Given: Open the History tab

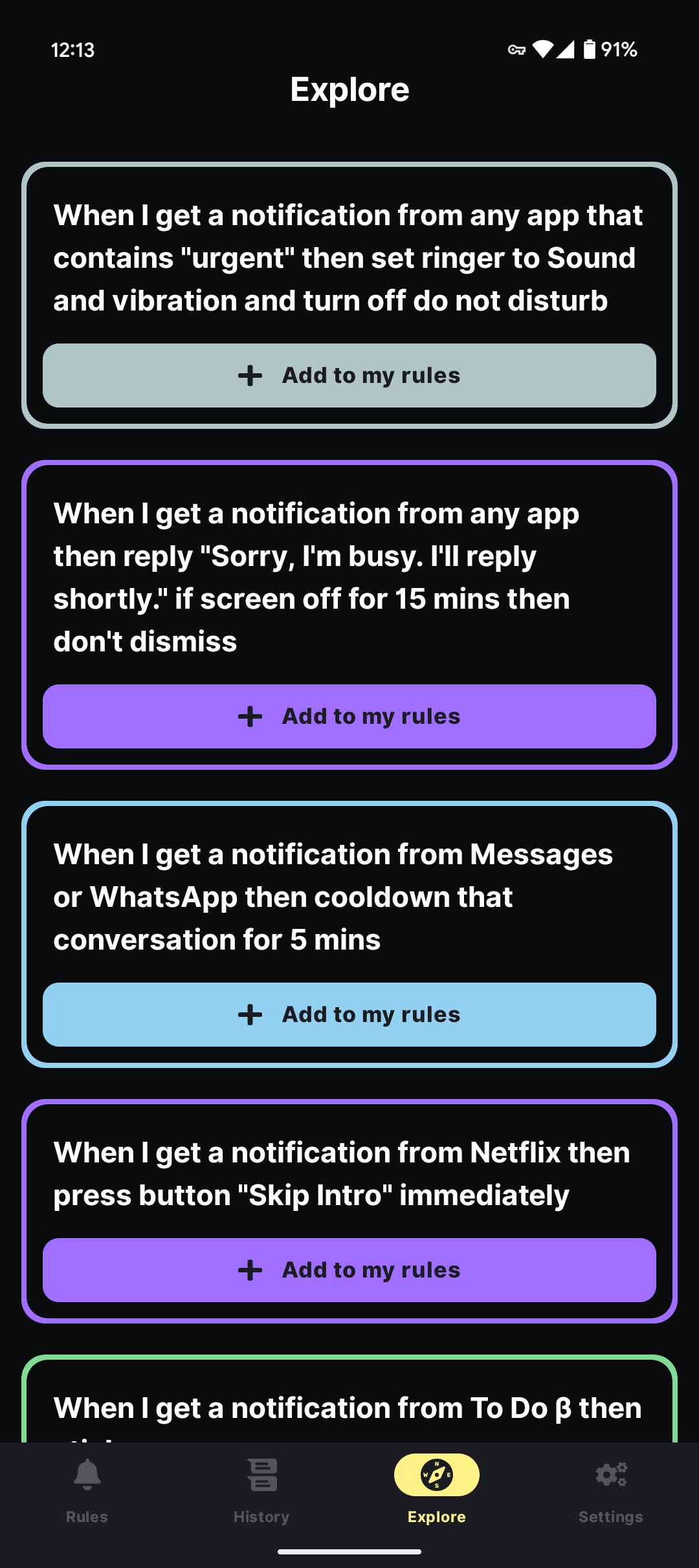Looking at the screenshot, I should point(261,1488).
